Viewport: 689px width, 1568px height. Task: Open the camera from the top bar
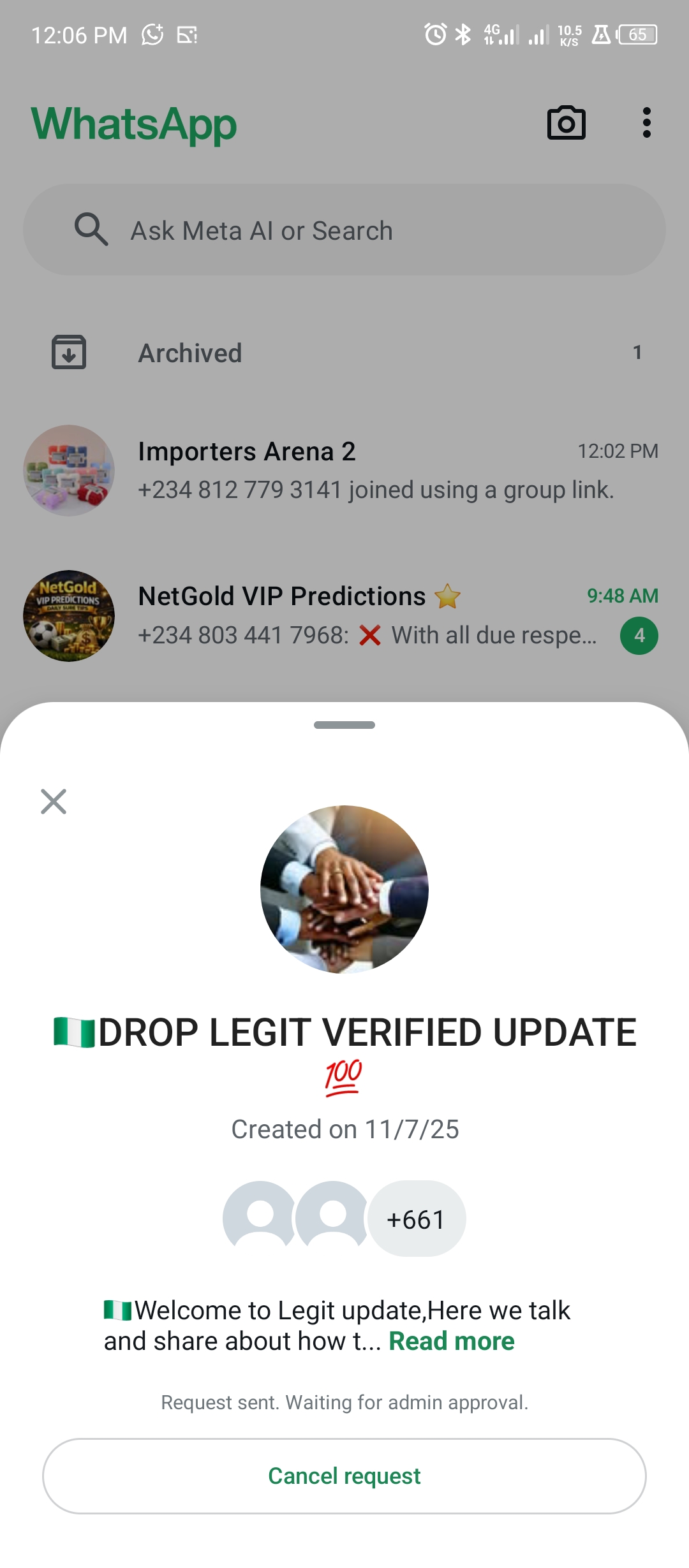tap(566, 123)
